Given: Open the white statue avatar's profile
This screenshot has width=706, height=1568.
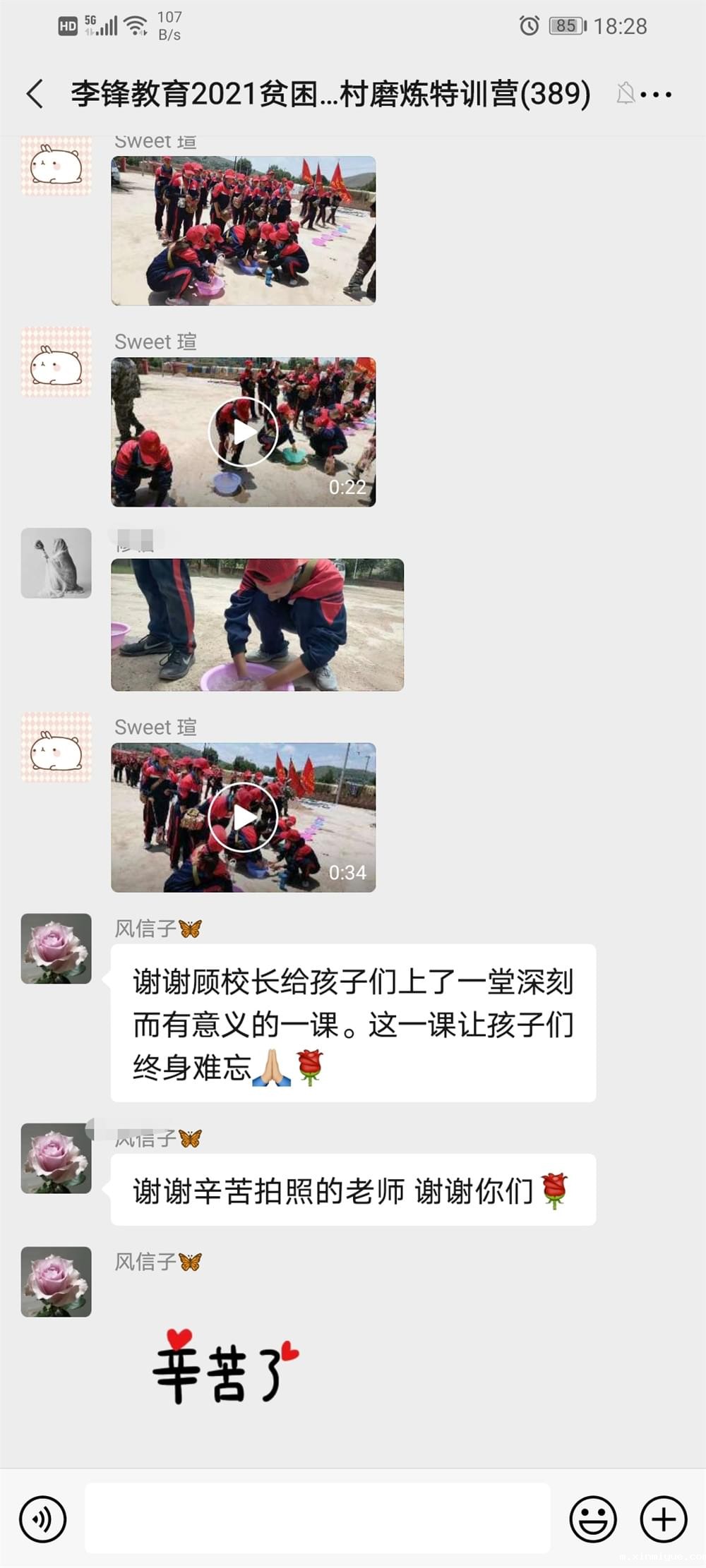Looking at the screenshot, I should pos(56,563).
